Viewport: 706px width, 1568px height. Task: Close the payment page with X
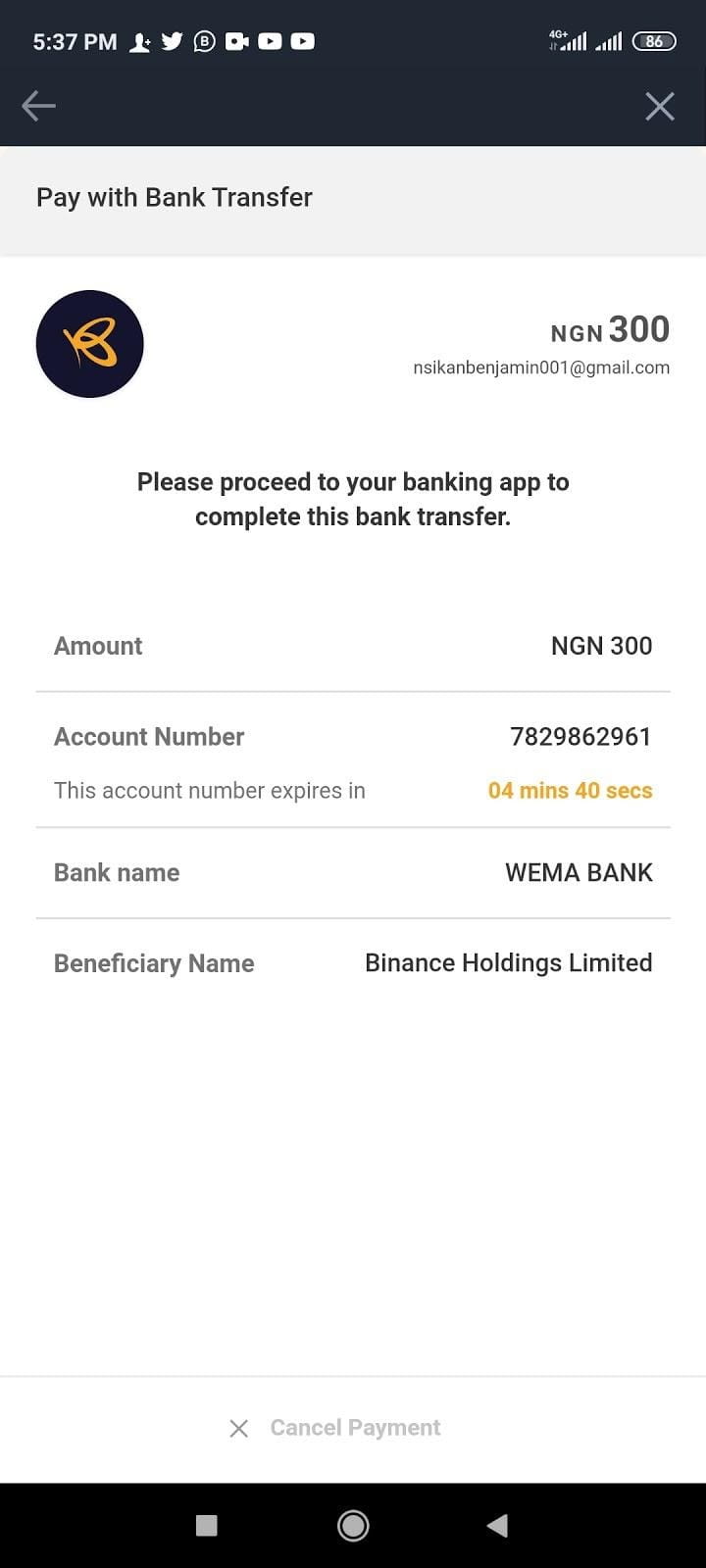click(660, 106)
